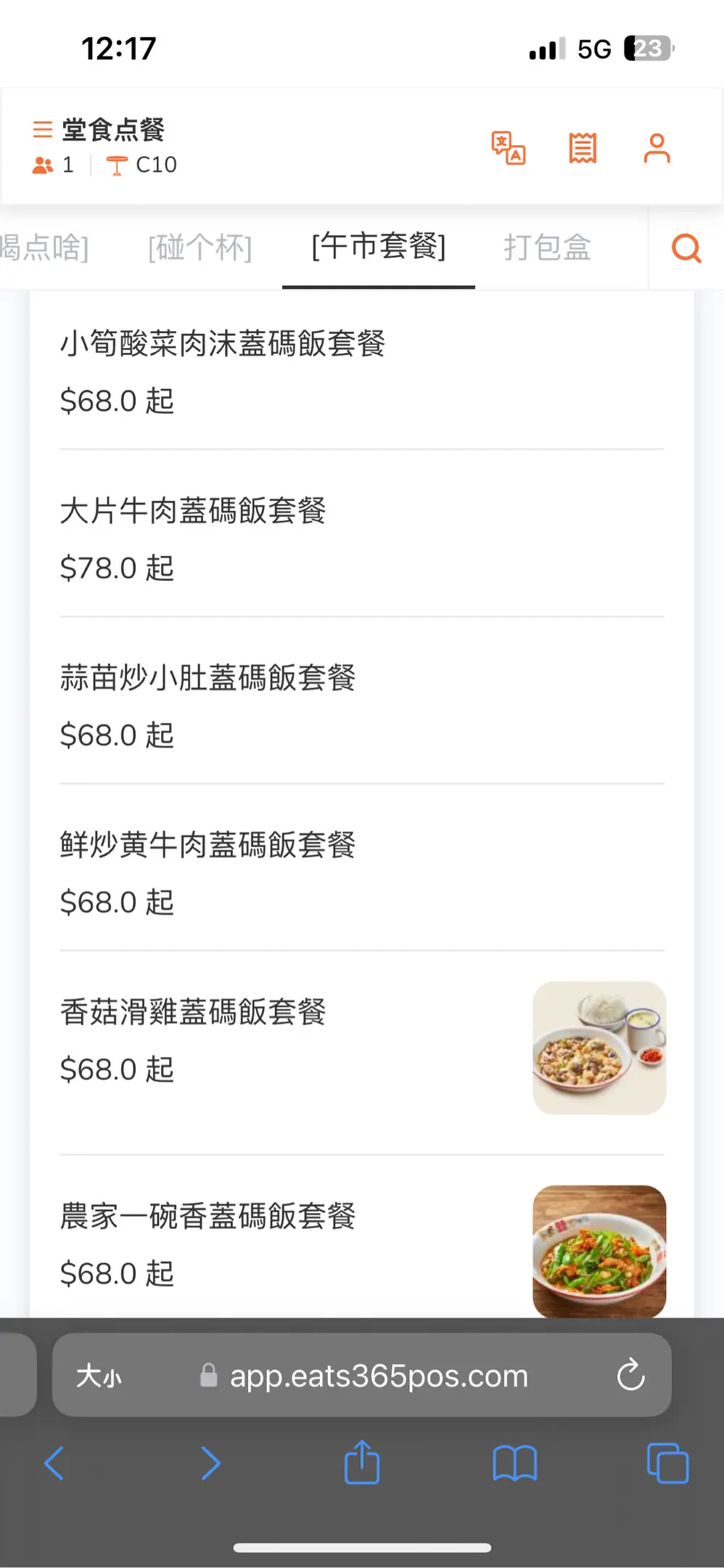
Task: Choose 大片牛肉蓋碼飯套餐
Action: click(x=362, y=538)
